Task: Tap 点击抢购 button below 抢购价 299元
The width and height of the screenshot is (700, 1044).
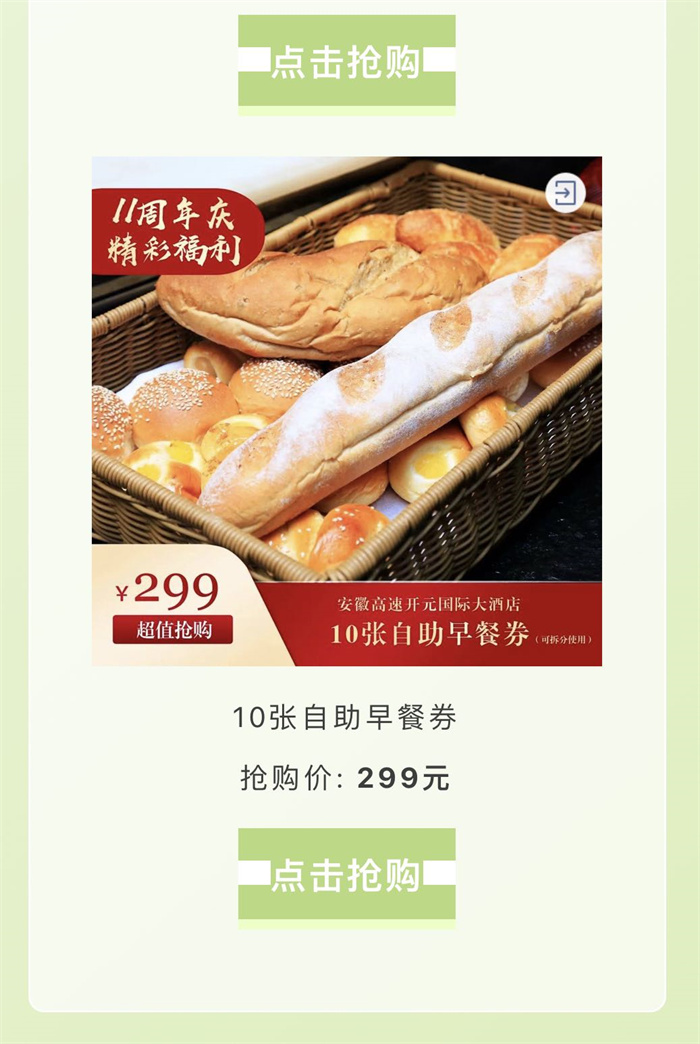Action: pyautogui.click(x=346, y=874)
